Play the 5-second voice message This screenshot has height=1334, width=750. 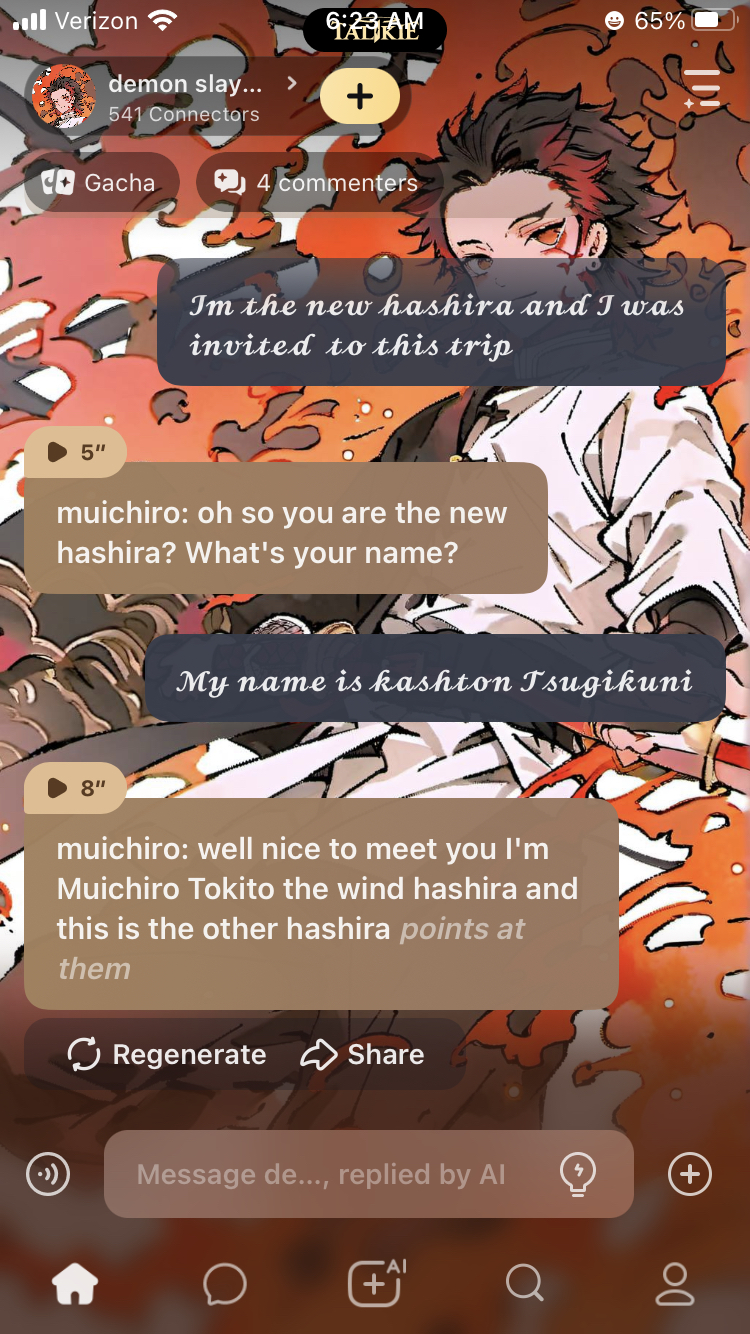click(75, 453)
